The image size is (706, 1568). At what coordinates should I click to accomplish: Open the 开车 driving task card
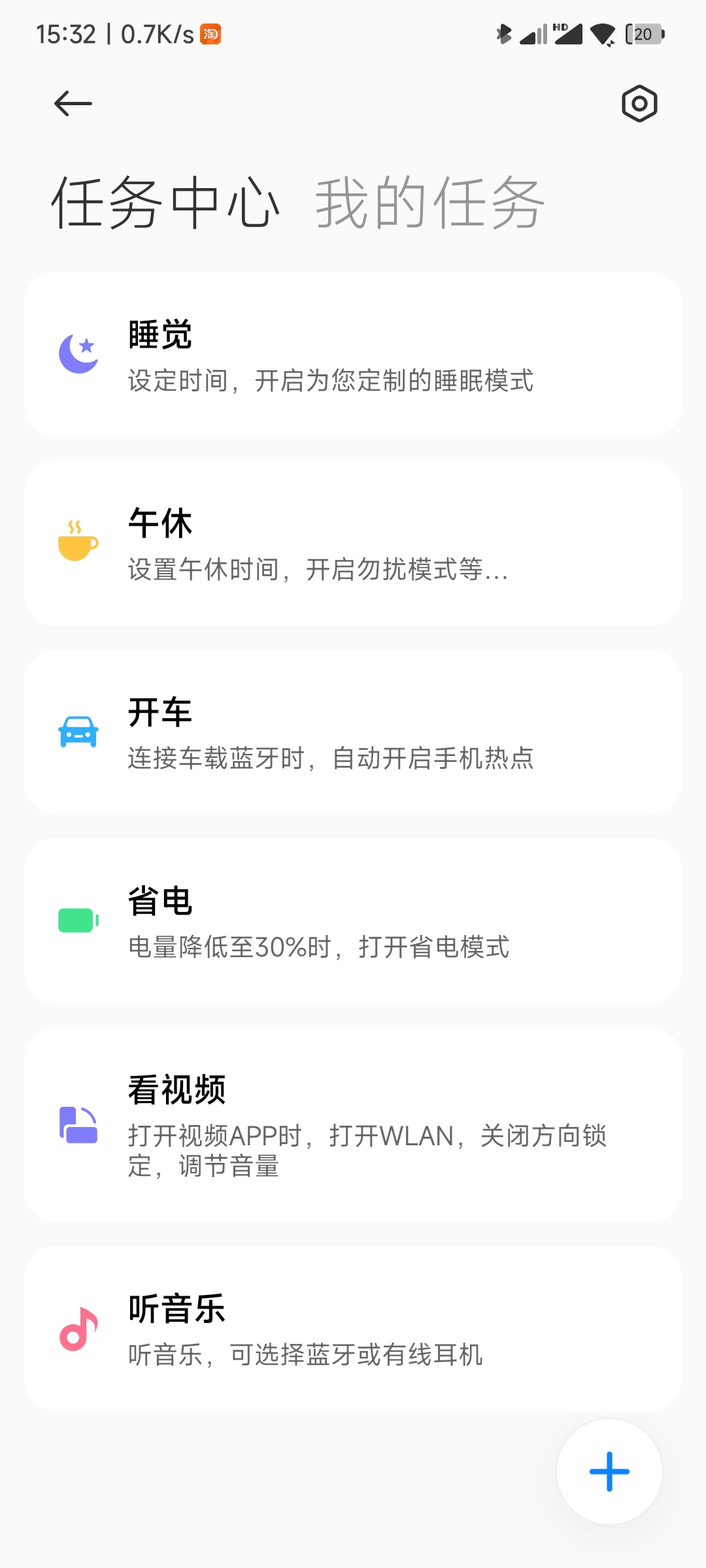point(353,732)
